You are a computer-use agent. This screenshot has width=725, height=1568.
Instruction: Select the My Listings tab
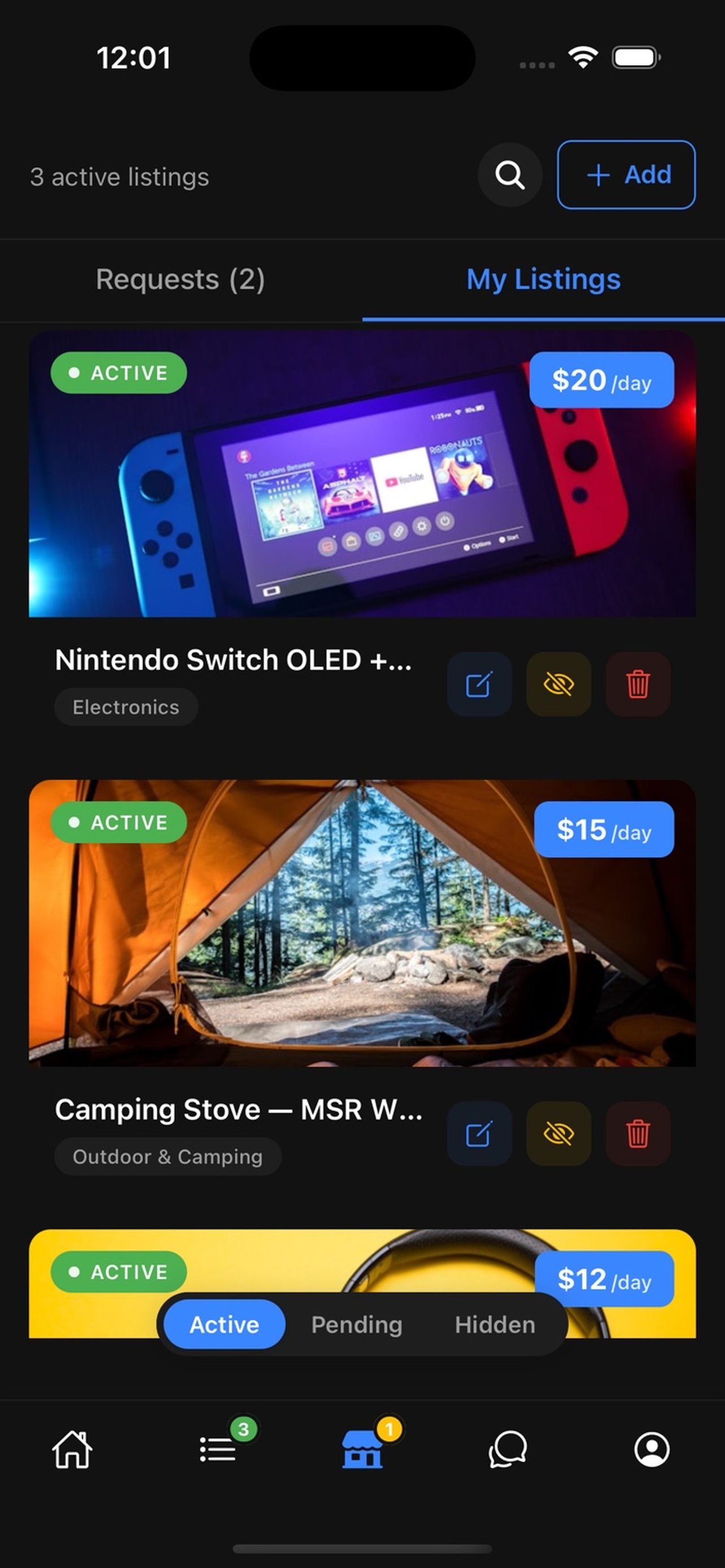click(x=543, y=279)
